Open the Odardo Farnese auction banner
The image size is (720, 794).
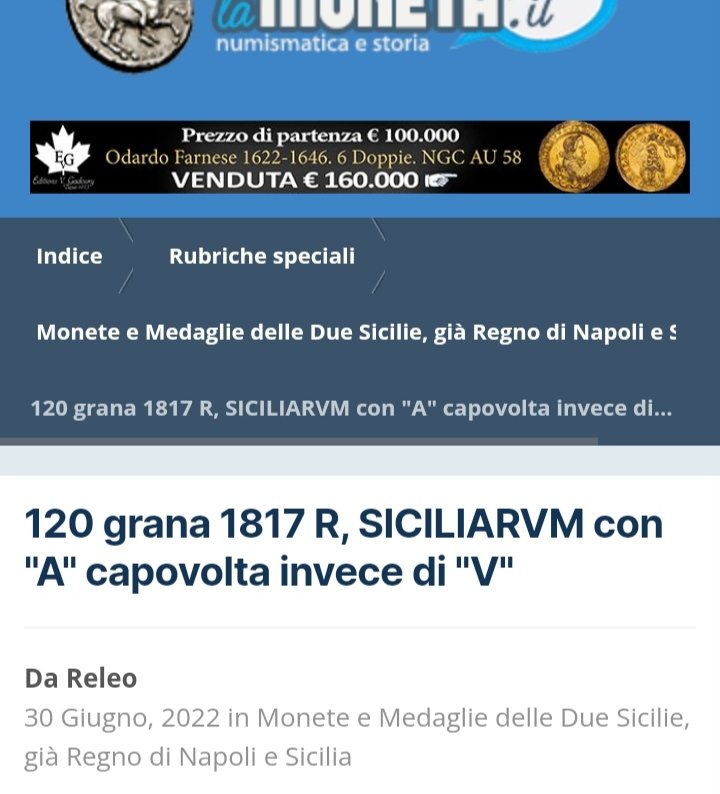pos(360,157)
